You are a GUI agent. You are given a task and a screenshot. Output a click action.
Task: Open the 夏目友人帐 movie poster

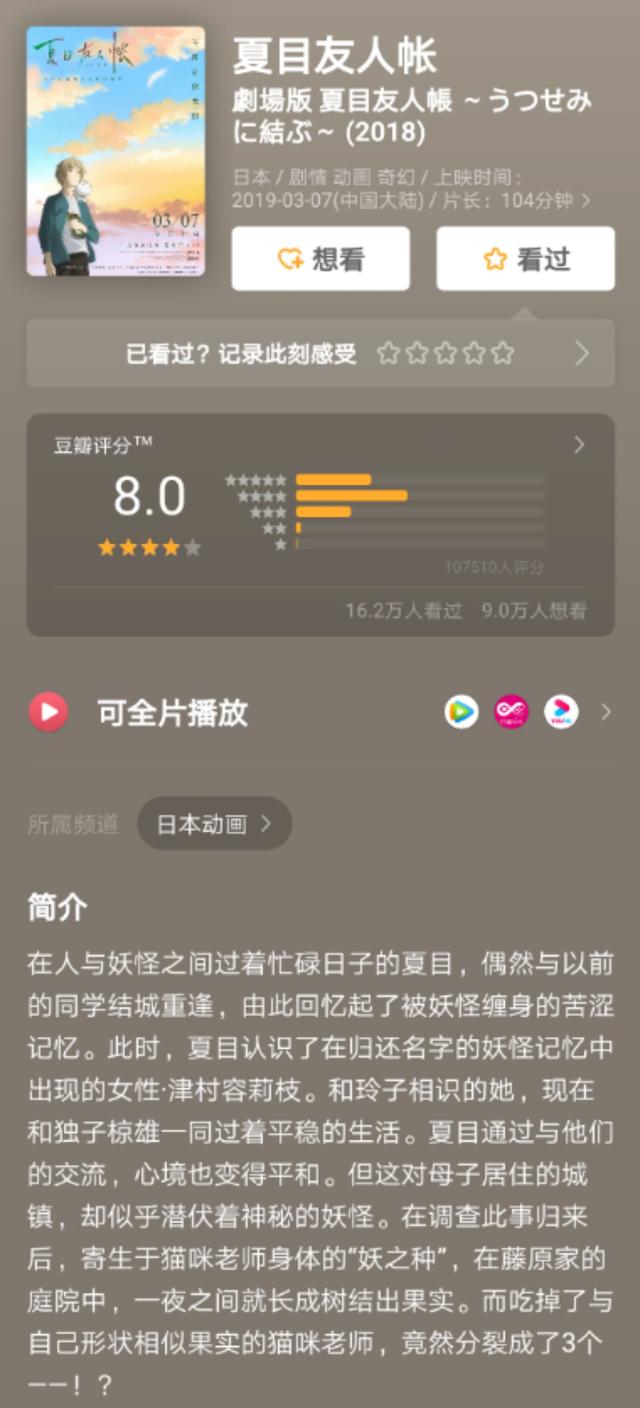pyautogui.click(x=116, y=151)
